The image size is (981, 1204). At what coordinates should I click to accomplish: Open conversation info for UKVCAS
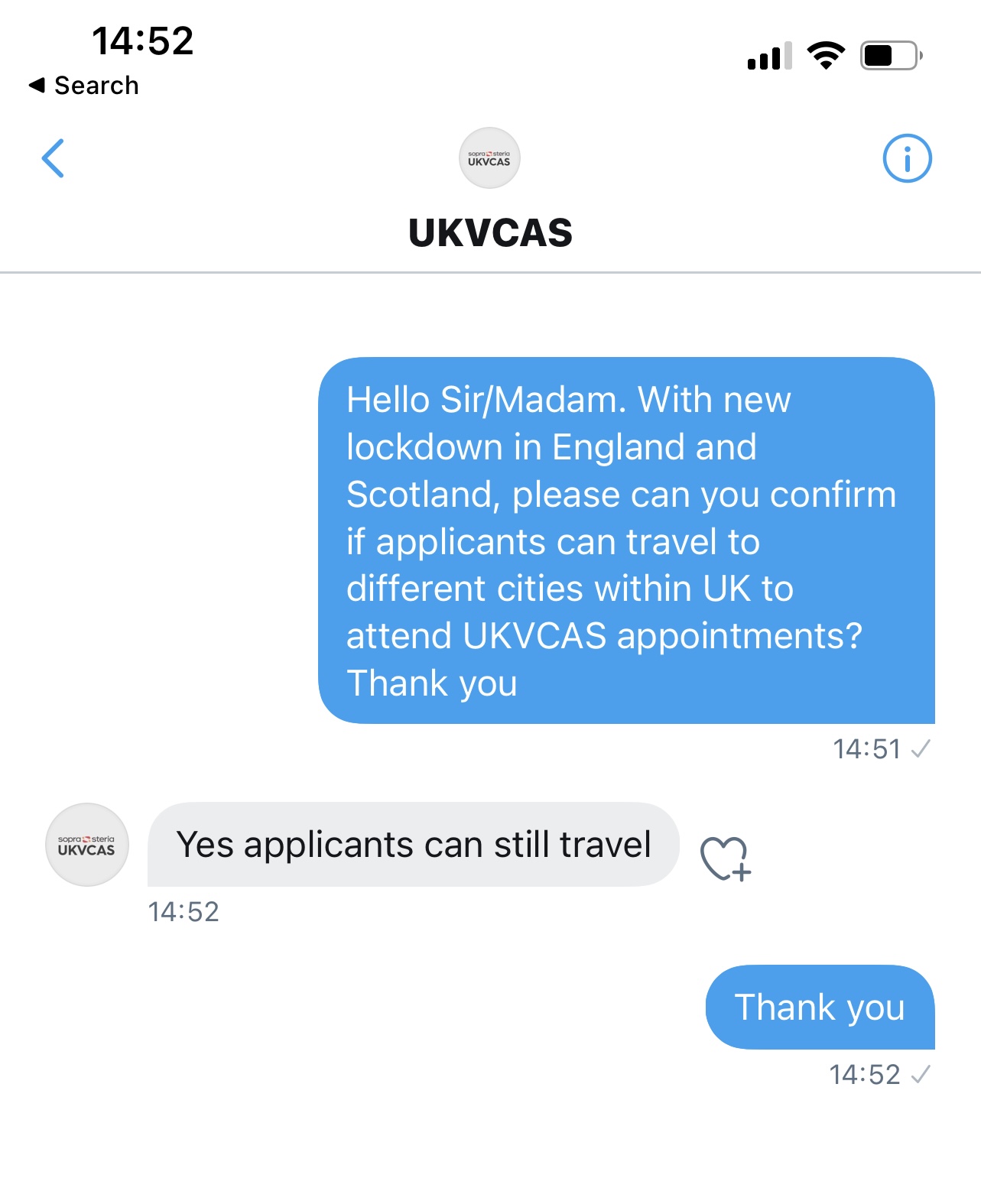coord(907,159)
